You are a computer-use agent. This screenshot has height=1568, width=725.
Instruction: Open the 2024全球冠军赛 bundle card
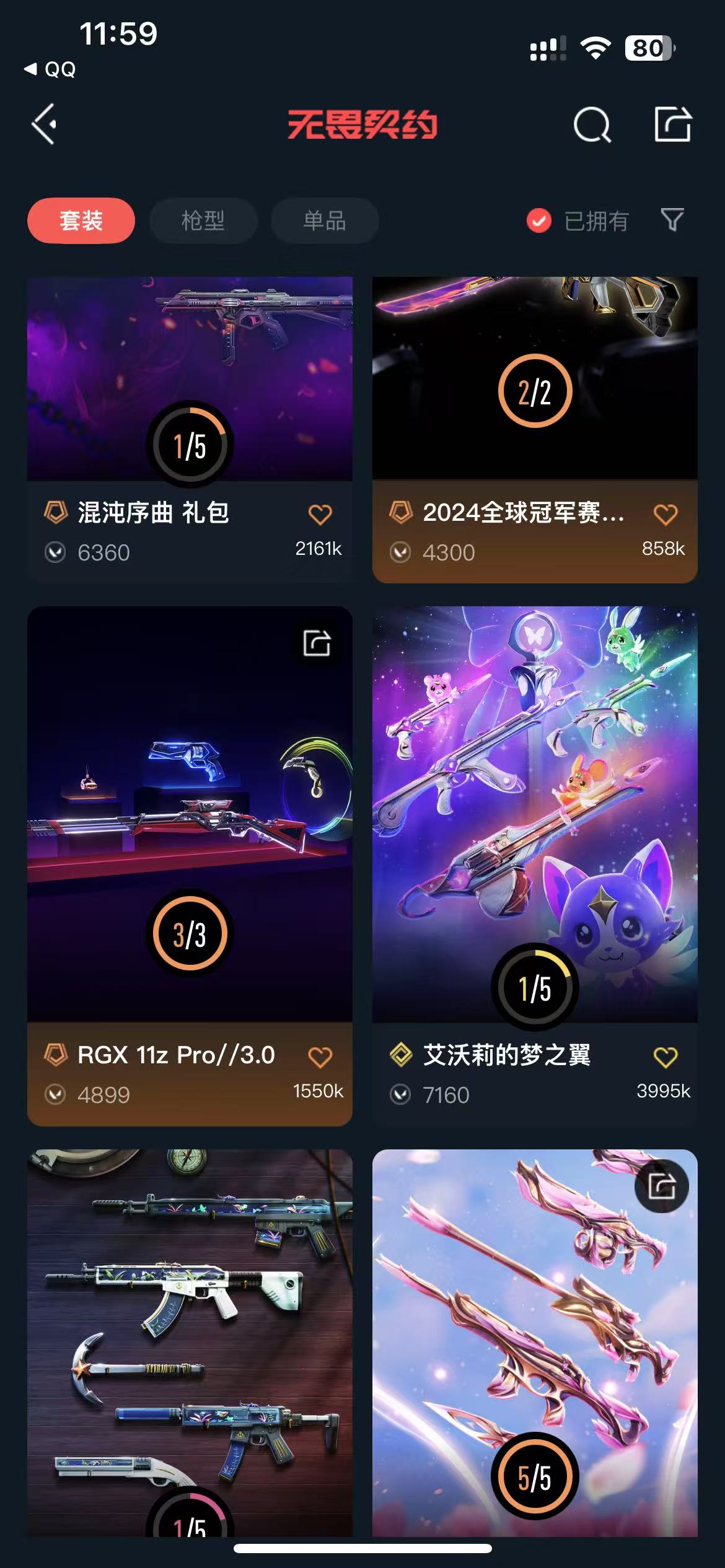pyautogui.click(x=534, y=396)
